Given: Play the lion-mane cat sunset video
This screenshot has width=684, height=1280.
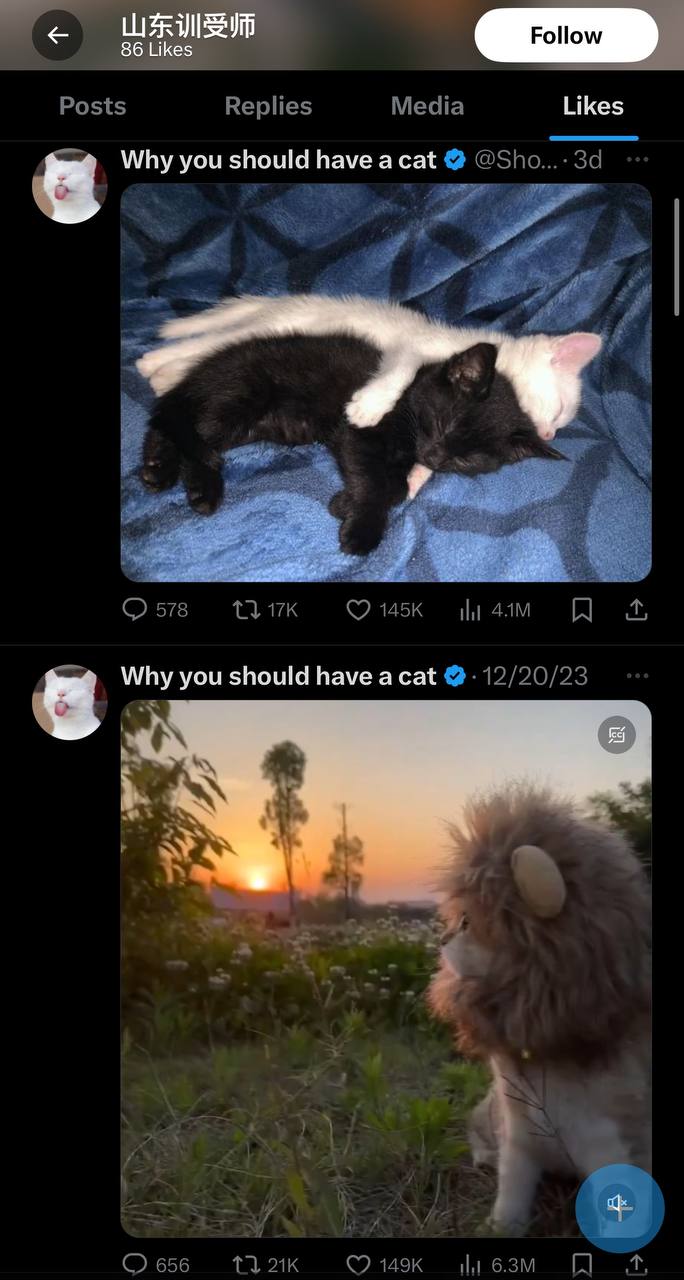Looking at the screenshot, I should (x=386, y=968).
